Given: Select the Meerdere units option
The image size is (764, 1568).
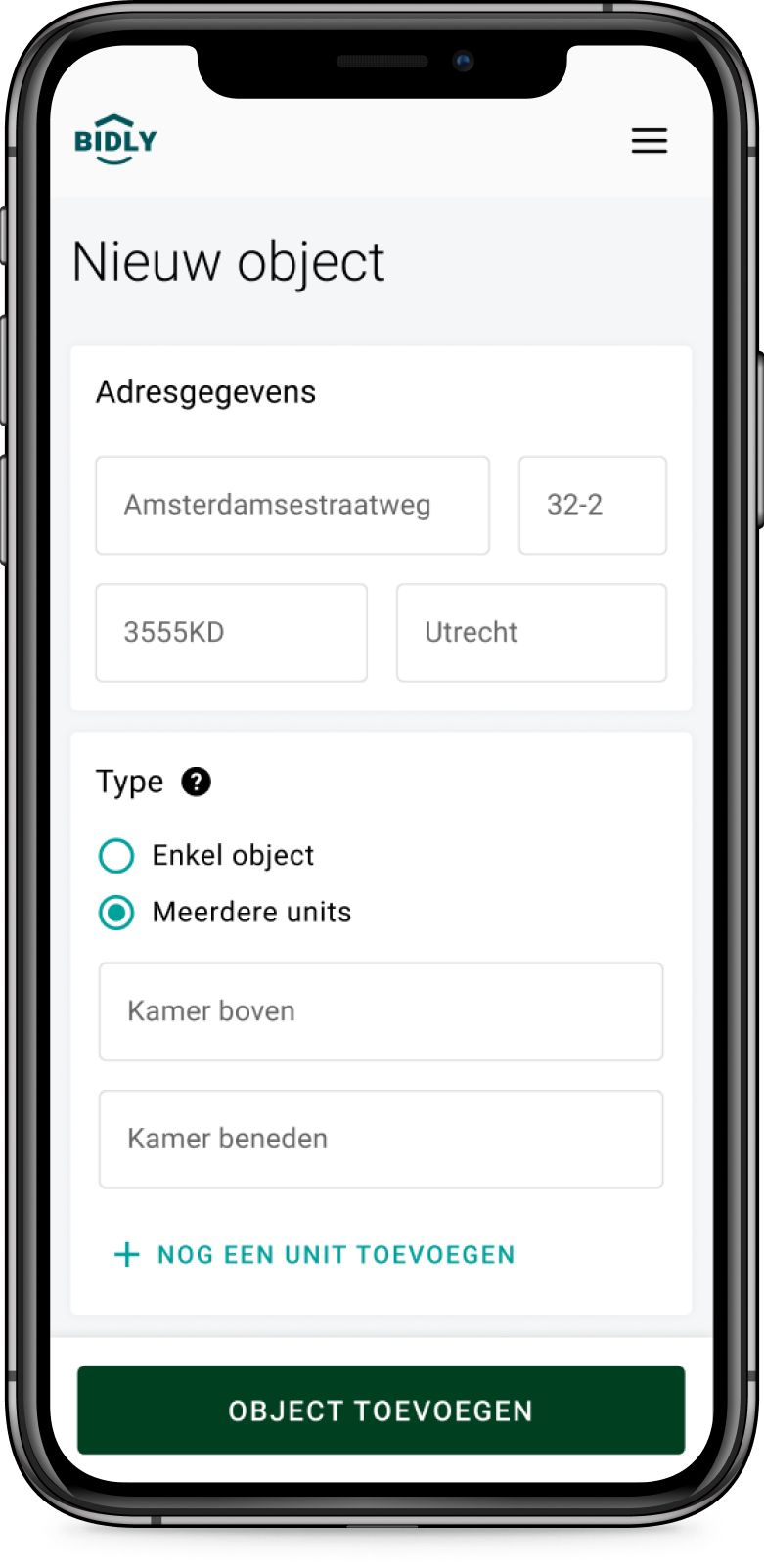Looking at the screenshot, I should 116,913.
